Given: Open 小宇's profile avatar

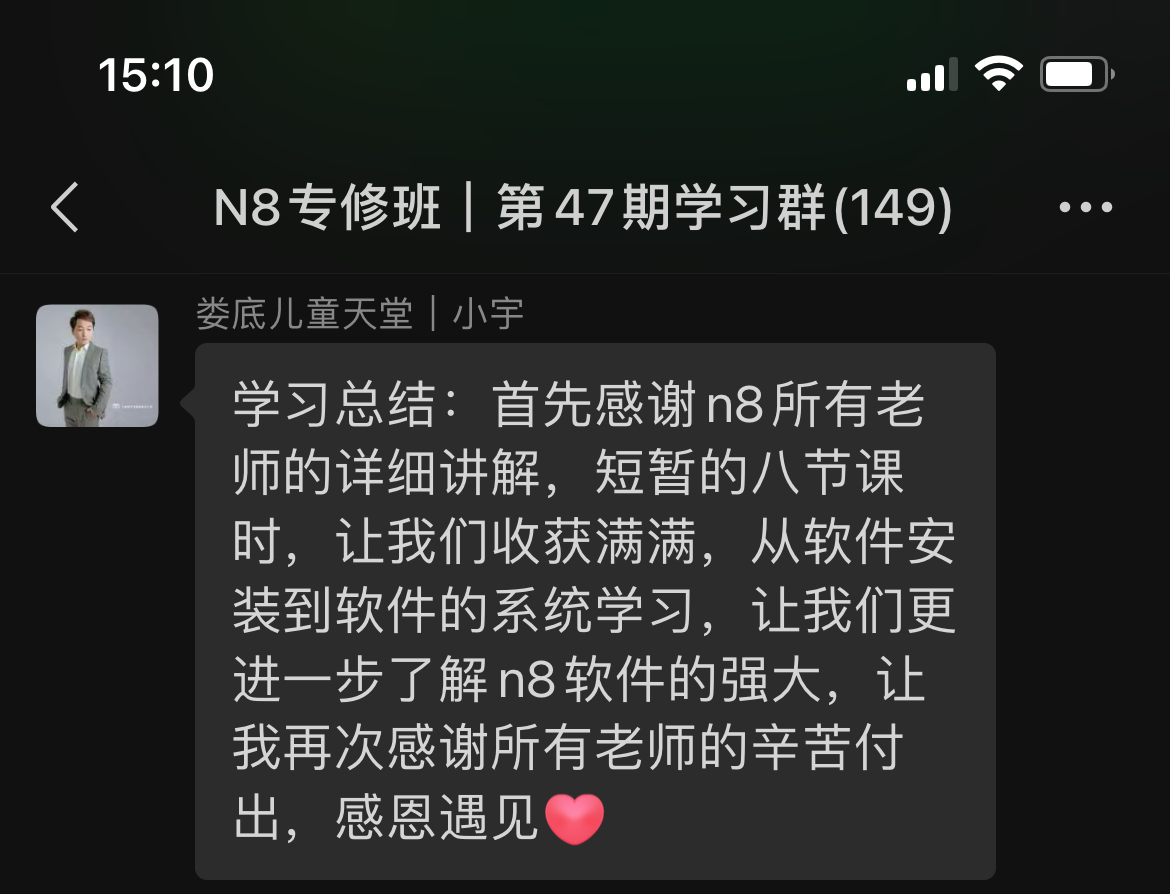Looking at the screenshot, I should coord(97,365).
